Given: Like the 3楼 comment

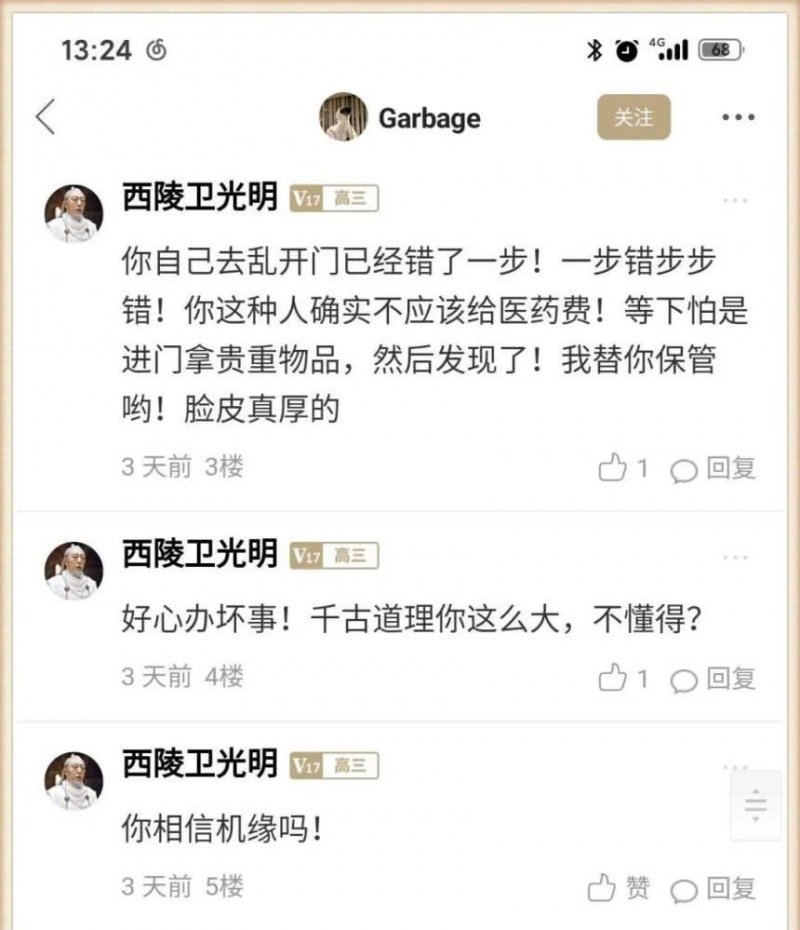Looking at the screenshot, I should coord(623,468).
